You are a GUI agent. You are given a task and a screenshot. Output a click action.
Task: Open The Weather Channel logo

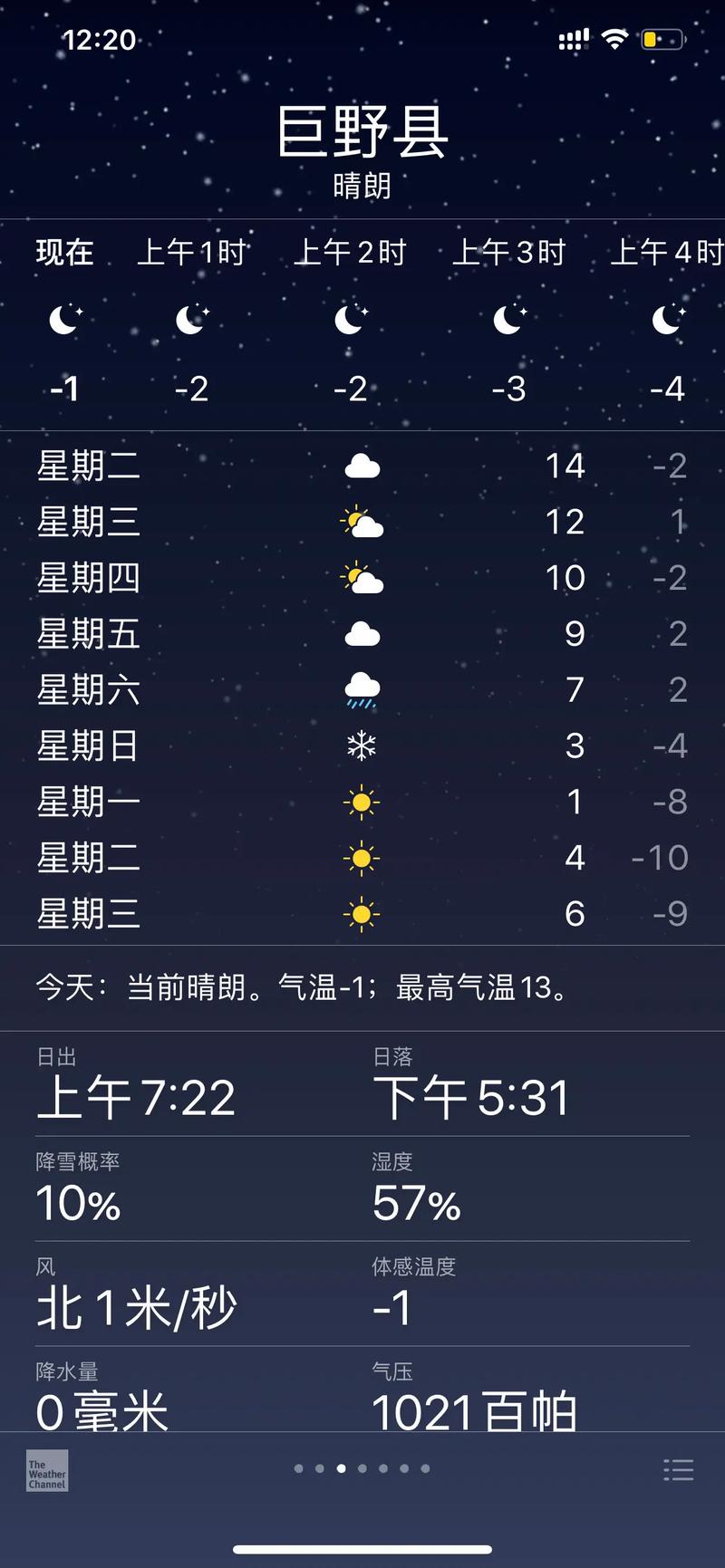45,1471
